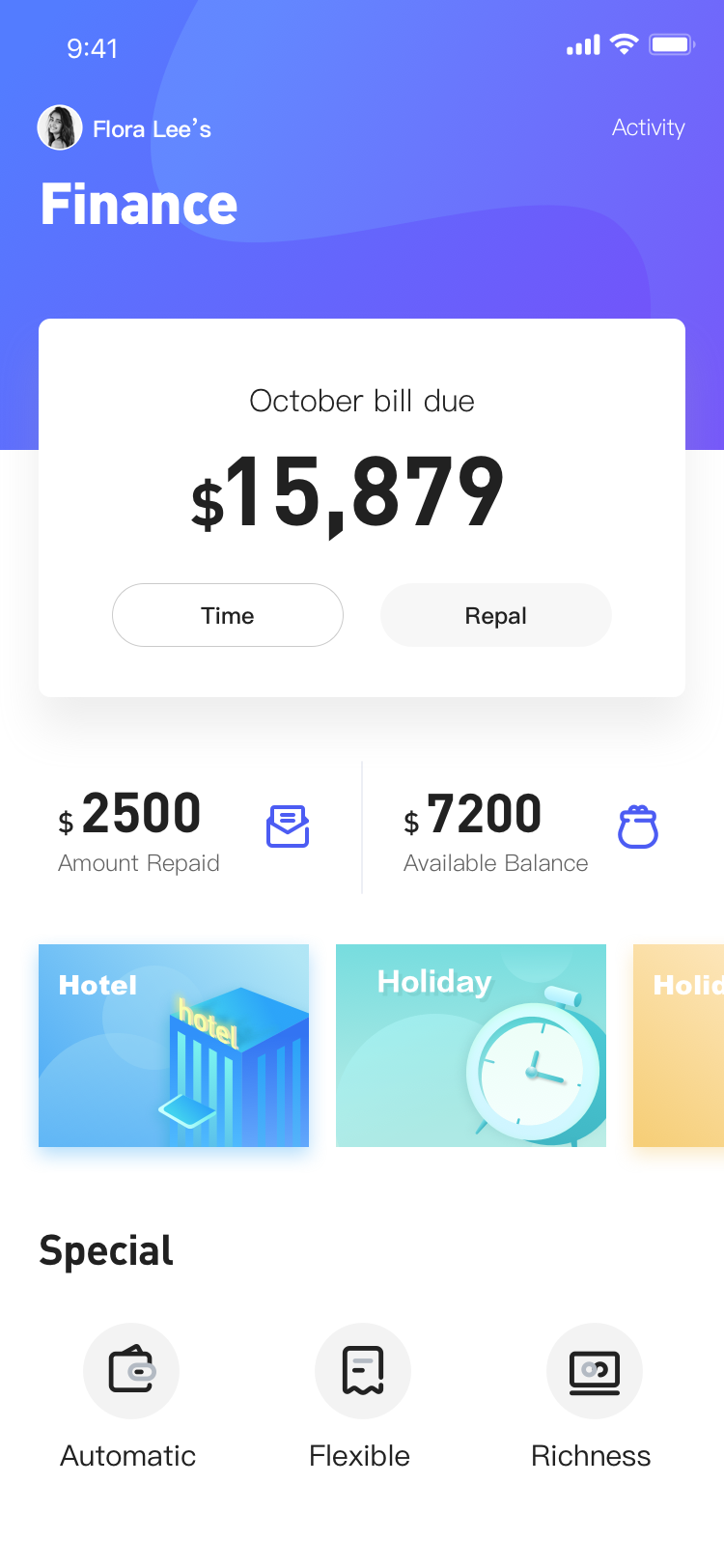The width and height of the screenshot is (724, 1568).
Task: Open the Available Balance purse icon
Action: coord(638,826)
